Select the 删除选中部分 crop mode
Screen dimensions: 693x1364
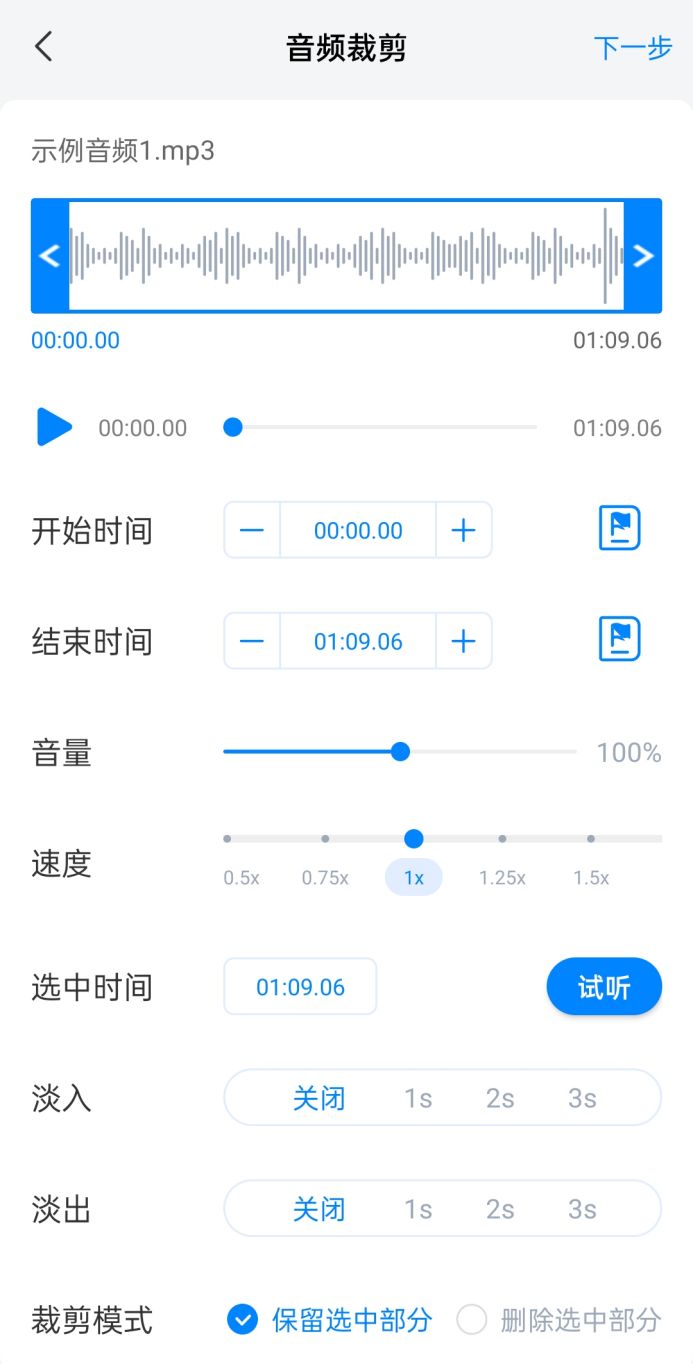coord(559,1320)
